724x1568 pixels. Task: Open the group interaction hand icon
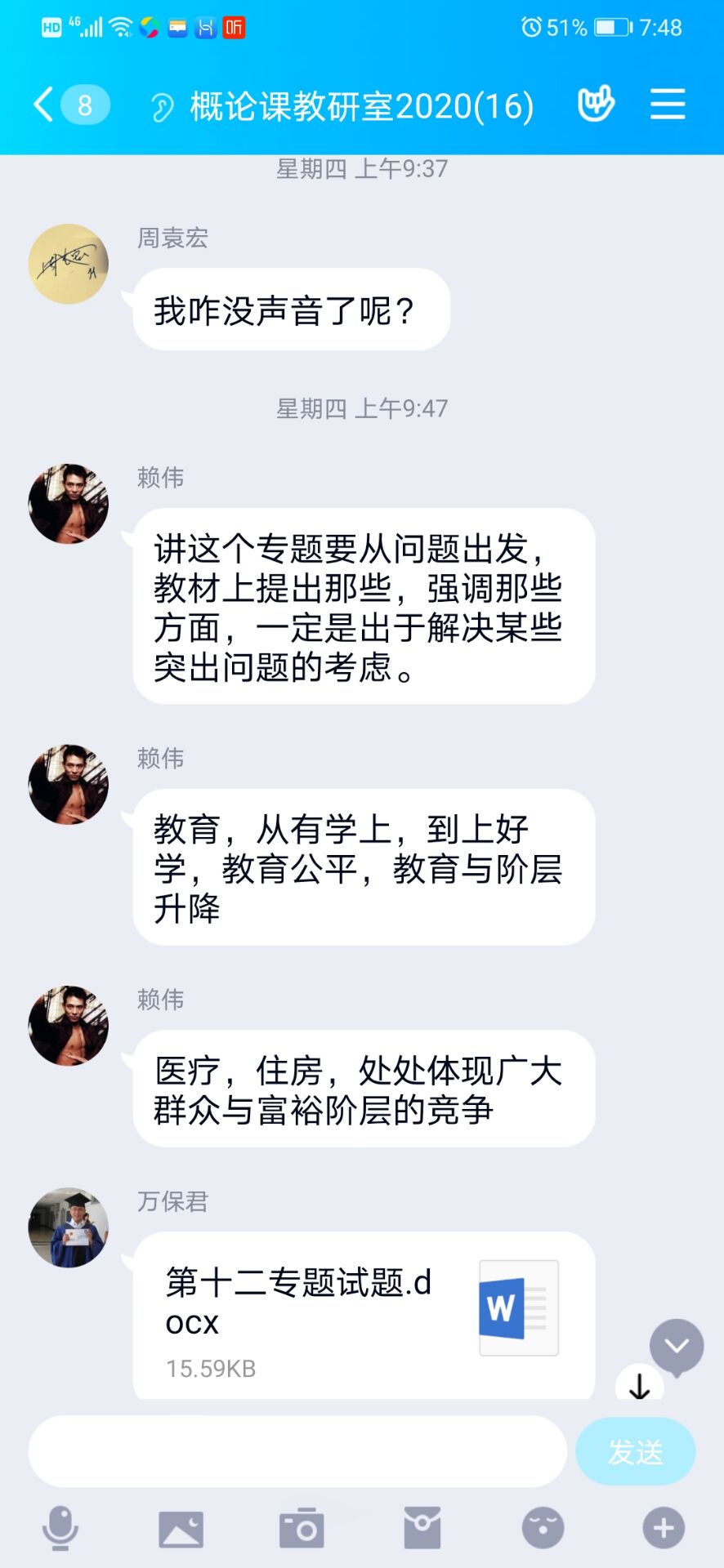pyautogui.click(x=596, y=105)
